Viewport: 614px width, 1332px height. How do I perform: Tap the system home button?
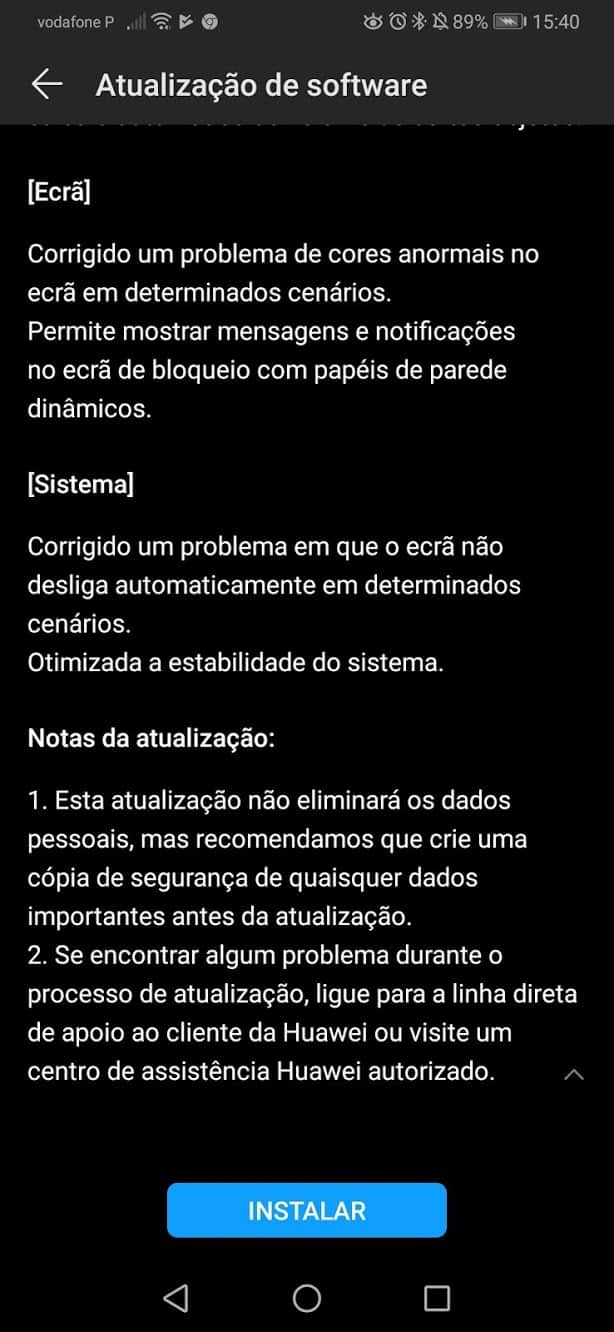307,1298
